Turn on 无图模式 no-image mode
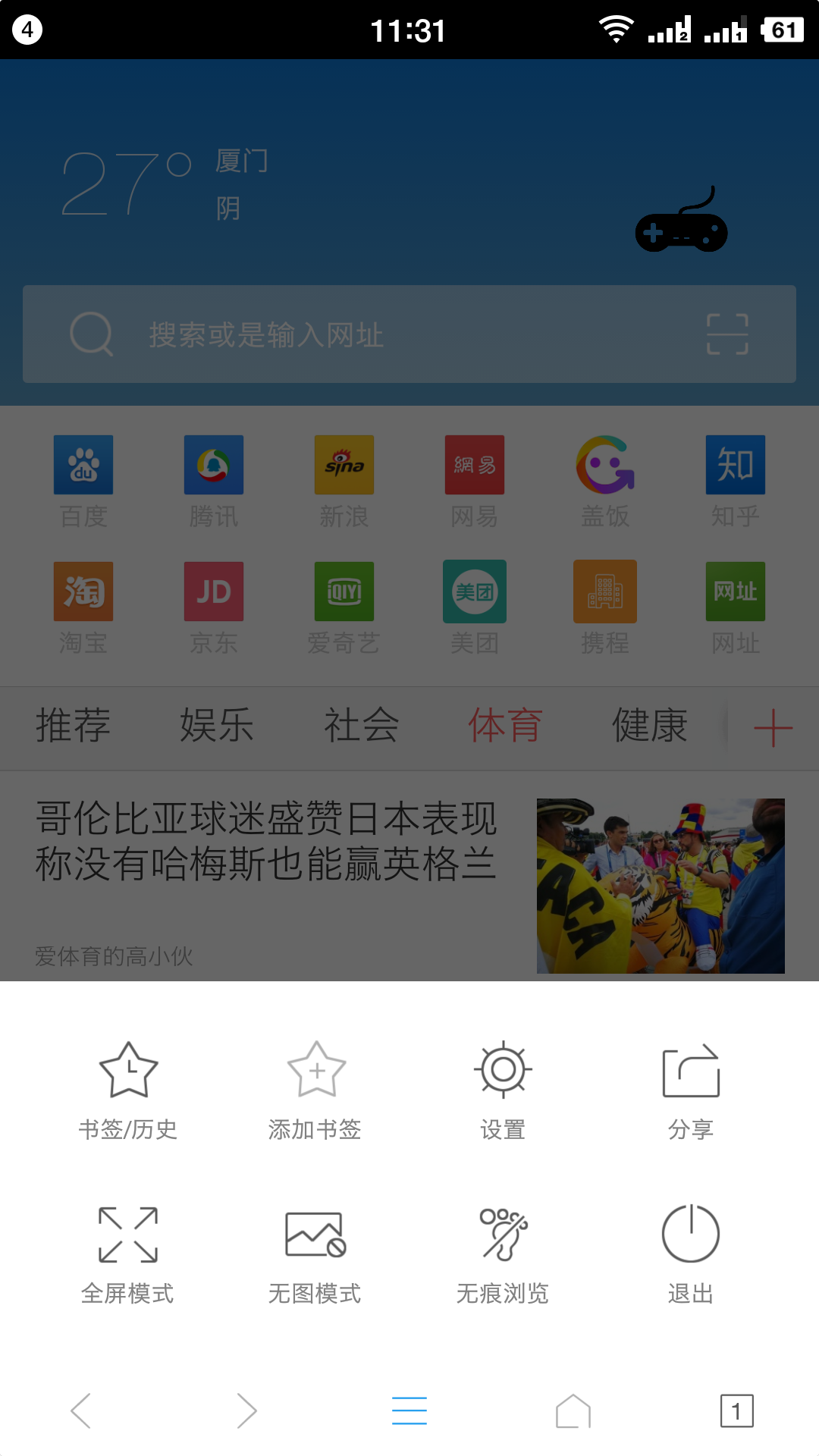 (x=315, y=1254)
